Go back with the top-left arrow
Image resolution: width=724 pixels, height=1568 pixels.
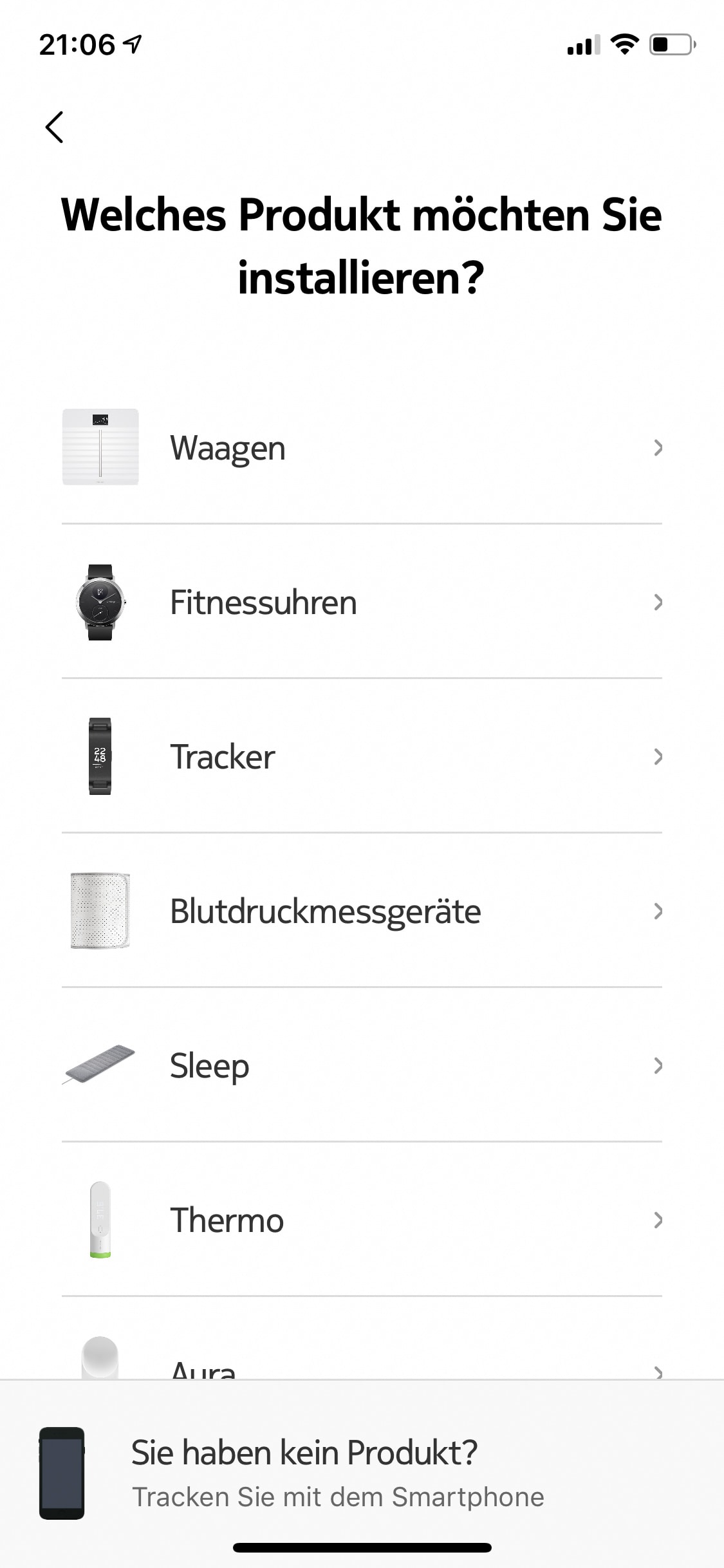55,127
